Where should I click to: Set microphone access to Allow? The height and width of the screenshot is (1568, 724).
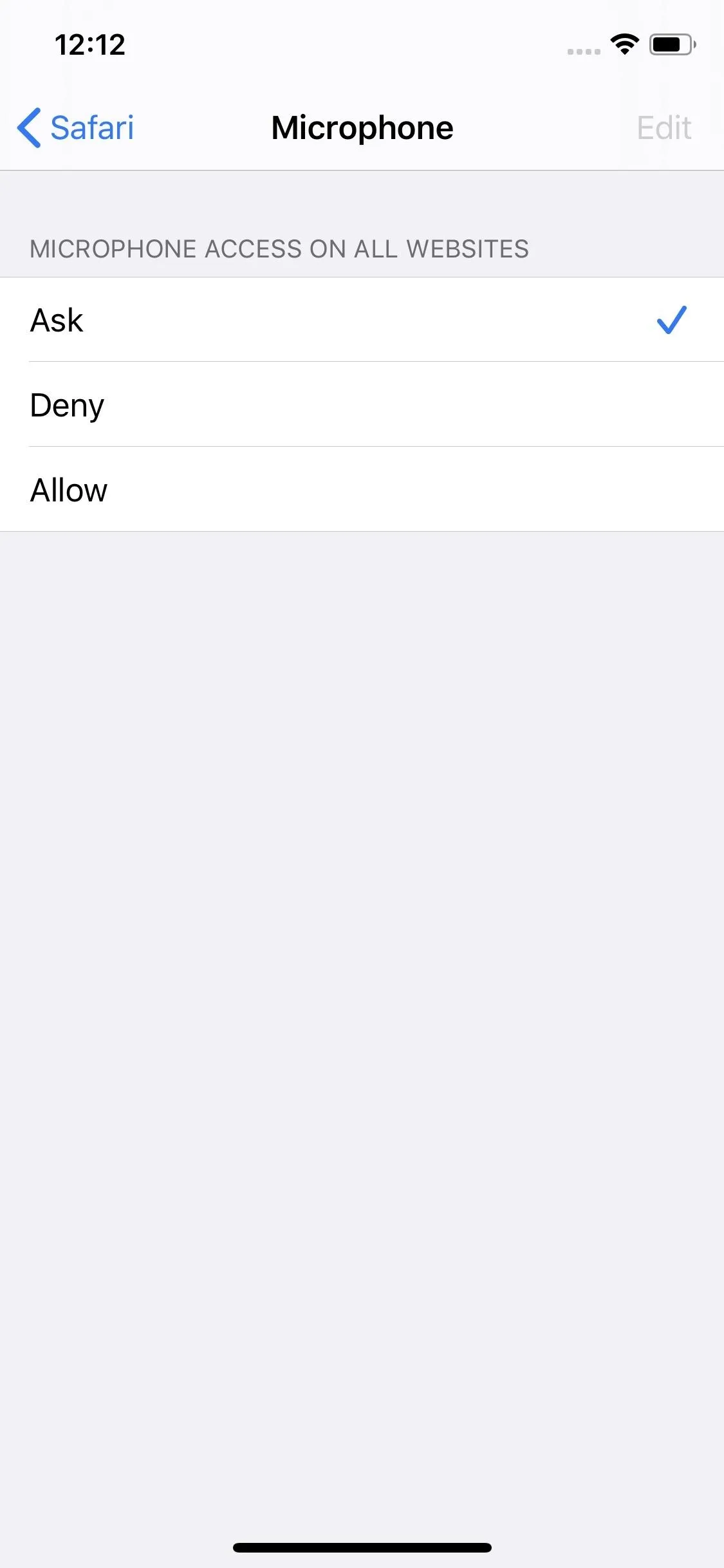click(362, 490)
